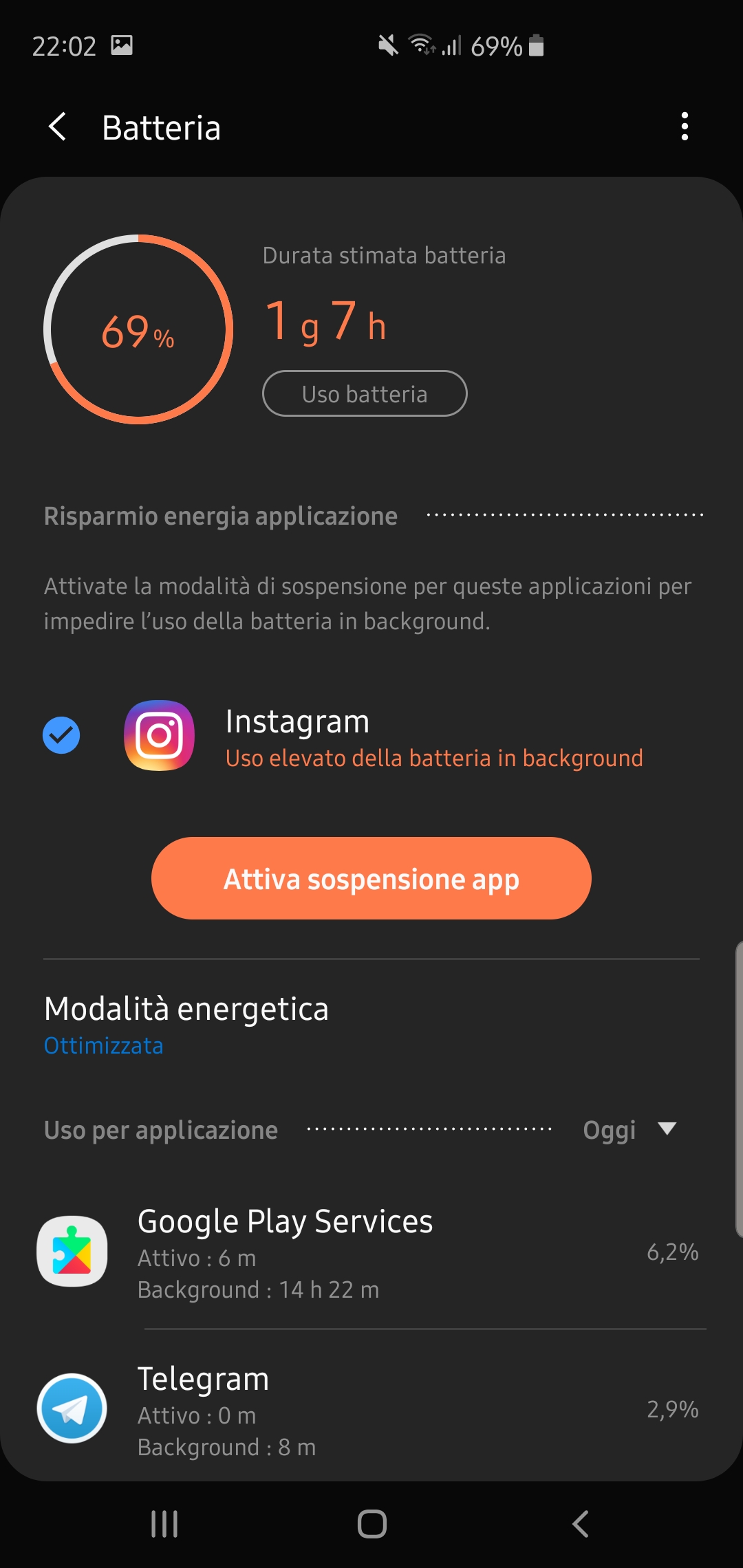Tap Attiva sospensione app button

pos(371,878)
